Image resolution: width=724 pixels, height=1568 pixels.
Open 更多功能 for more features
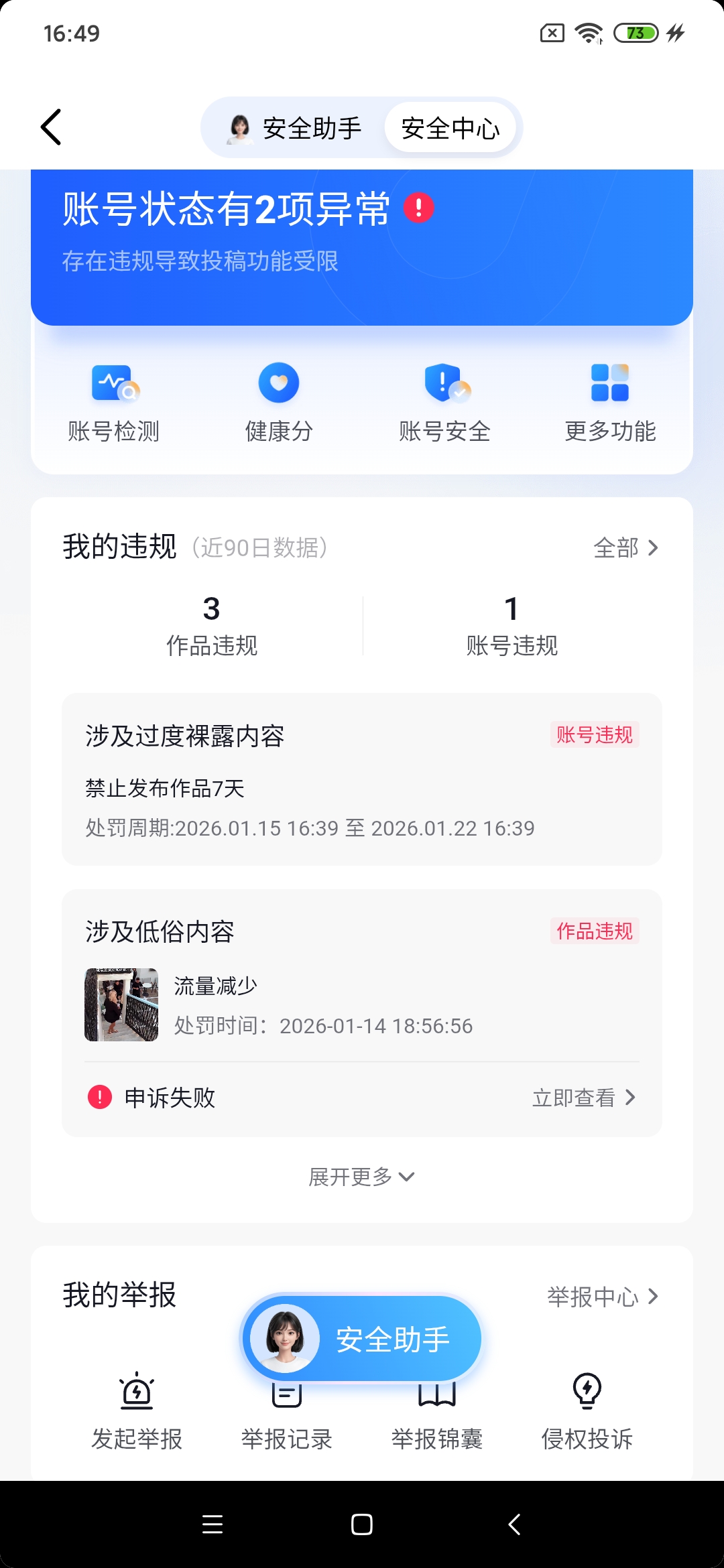click(609, 400)
